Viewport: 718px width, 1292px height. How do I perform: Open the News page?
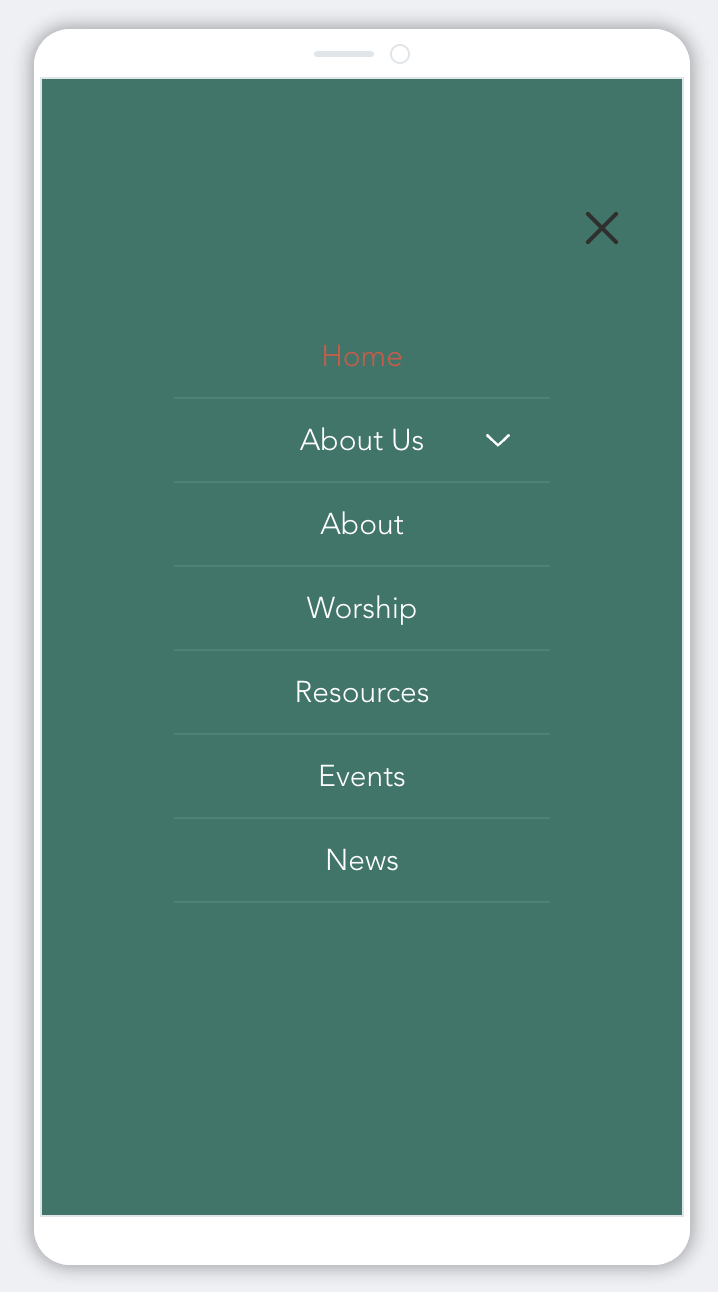click(362, 860)
